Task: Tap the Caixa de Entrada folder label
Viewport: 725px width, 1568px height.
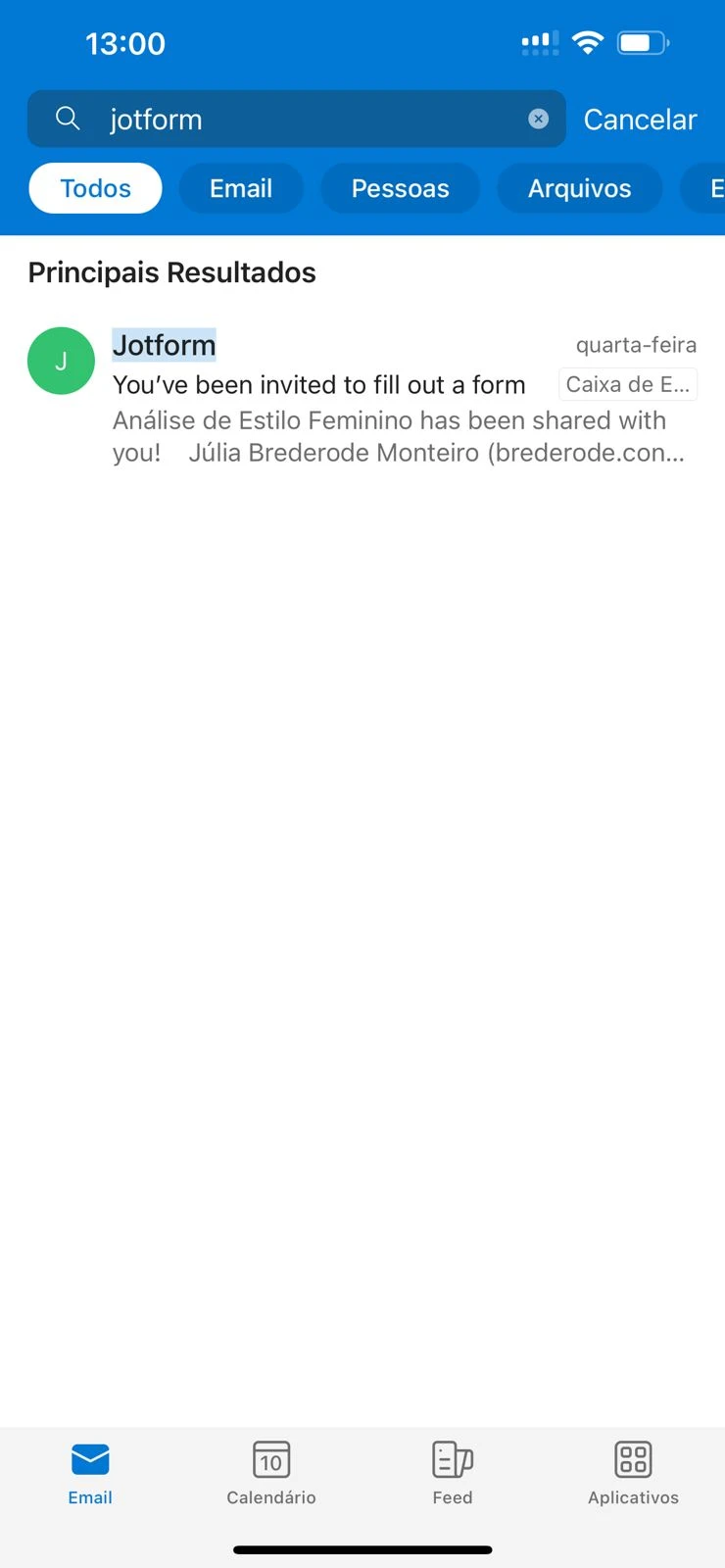Action: tap(628, 384)
